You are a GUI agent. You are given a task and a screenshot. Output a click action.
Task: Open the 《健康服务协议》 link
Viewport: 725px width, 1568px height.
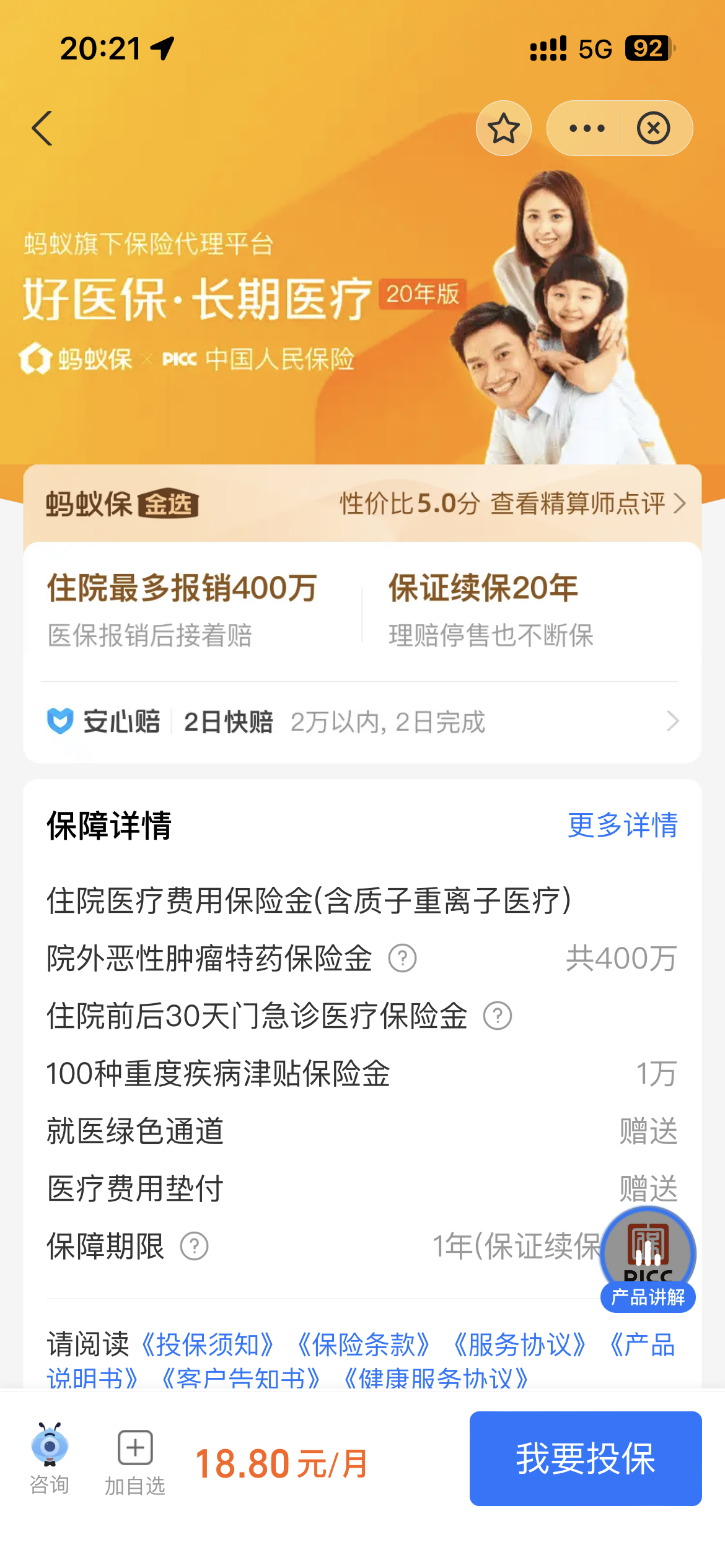pyautogui.click(x=436, y=1379)
